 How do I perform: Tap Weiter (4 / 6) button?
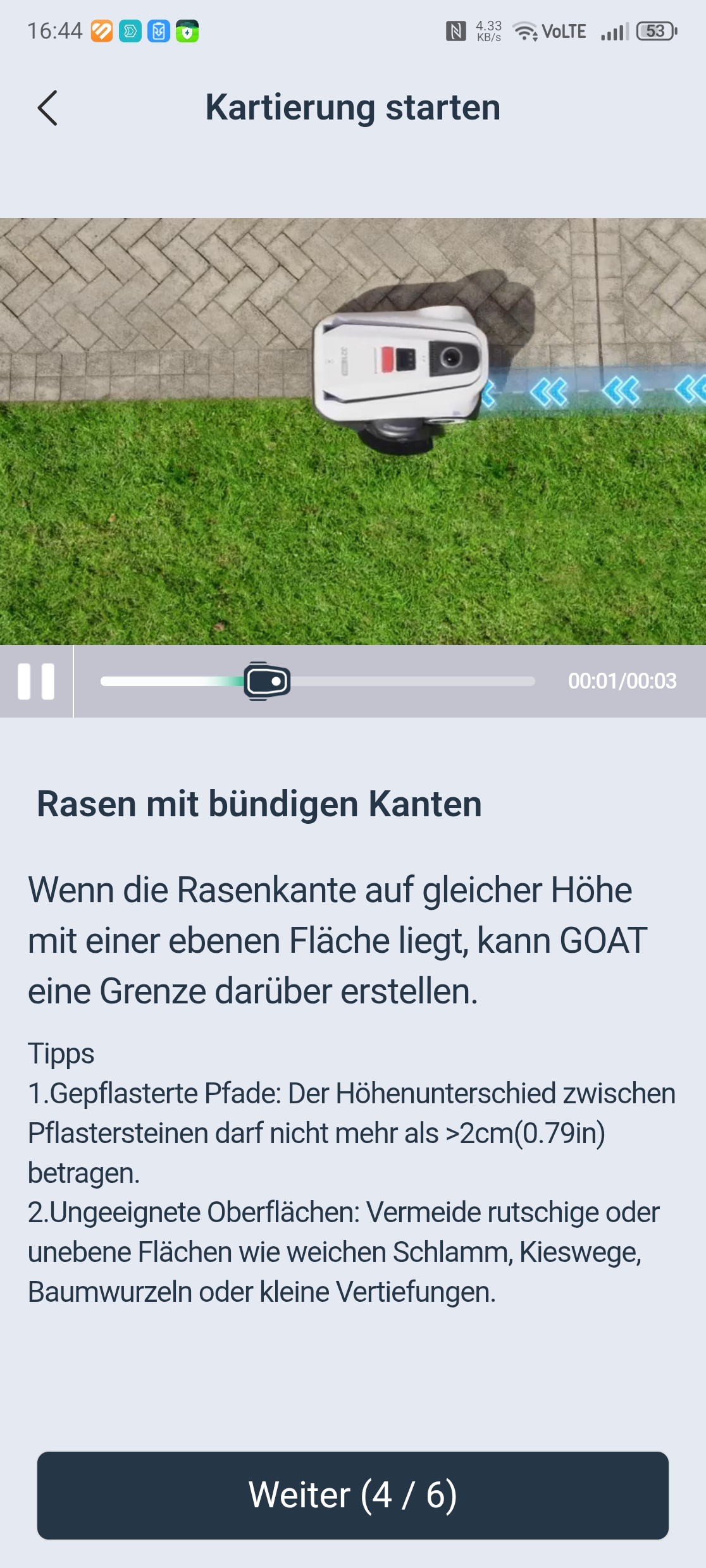[x=353, y=1495]
